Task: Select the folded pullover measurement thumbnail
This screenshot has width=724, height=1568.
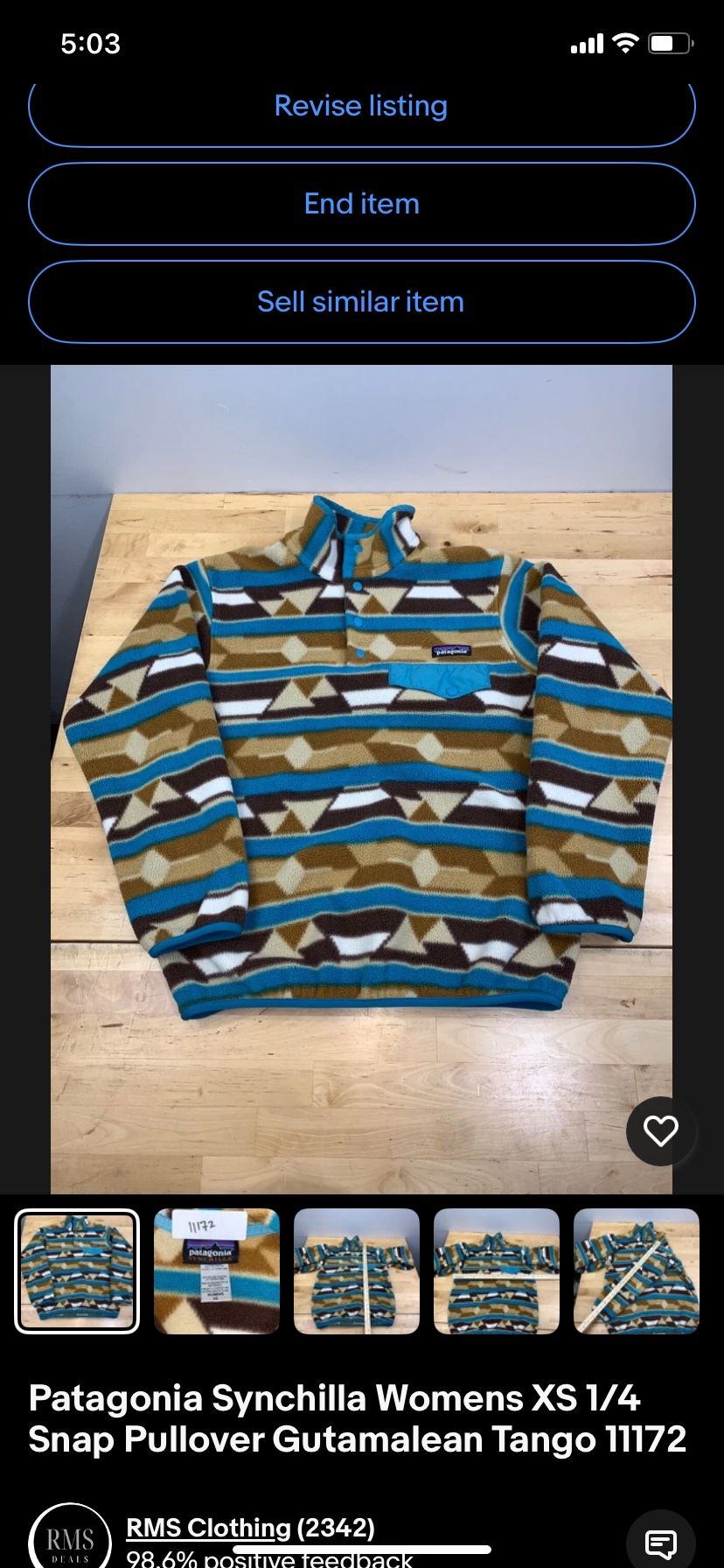Action: click(357, 1271)
